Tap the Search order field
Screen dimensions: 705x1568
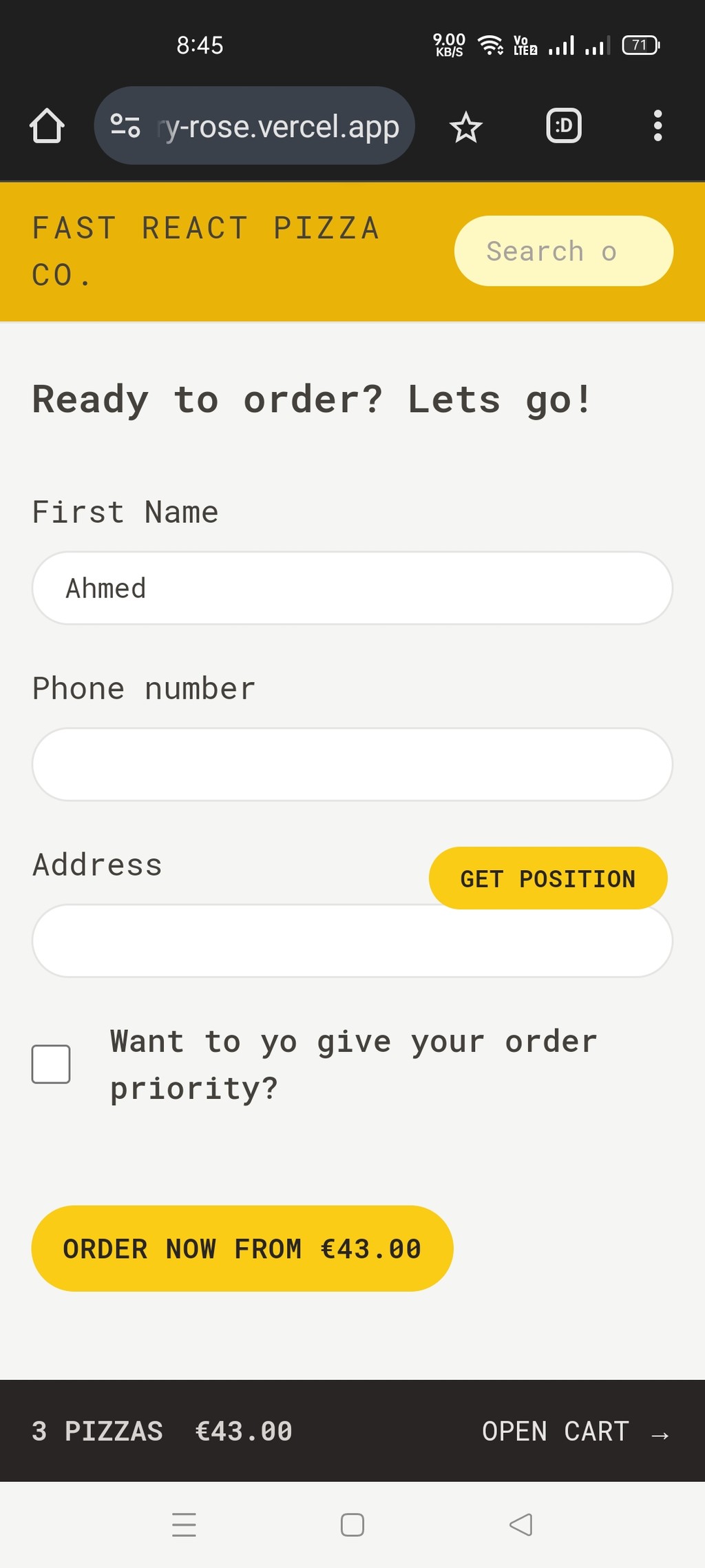click(x=564, y=251)
